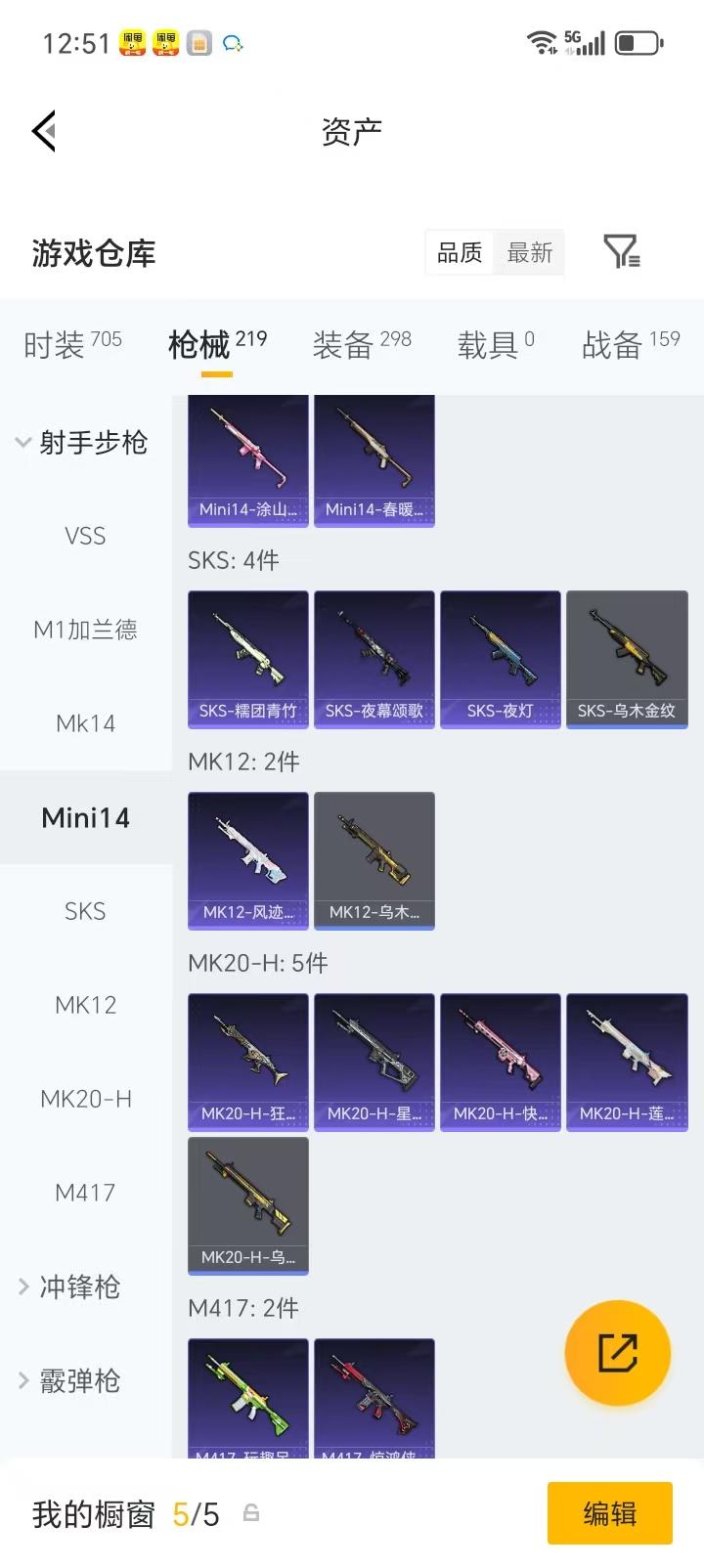Jump to MK20-H in the side list
This screenshot has width=704, height=1568.
(x=85, y=1099)
